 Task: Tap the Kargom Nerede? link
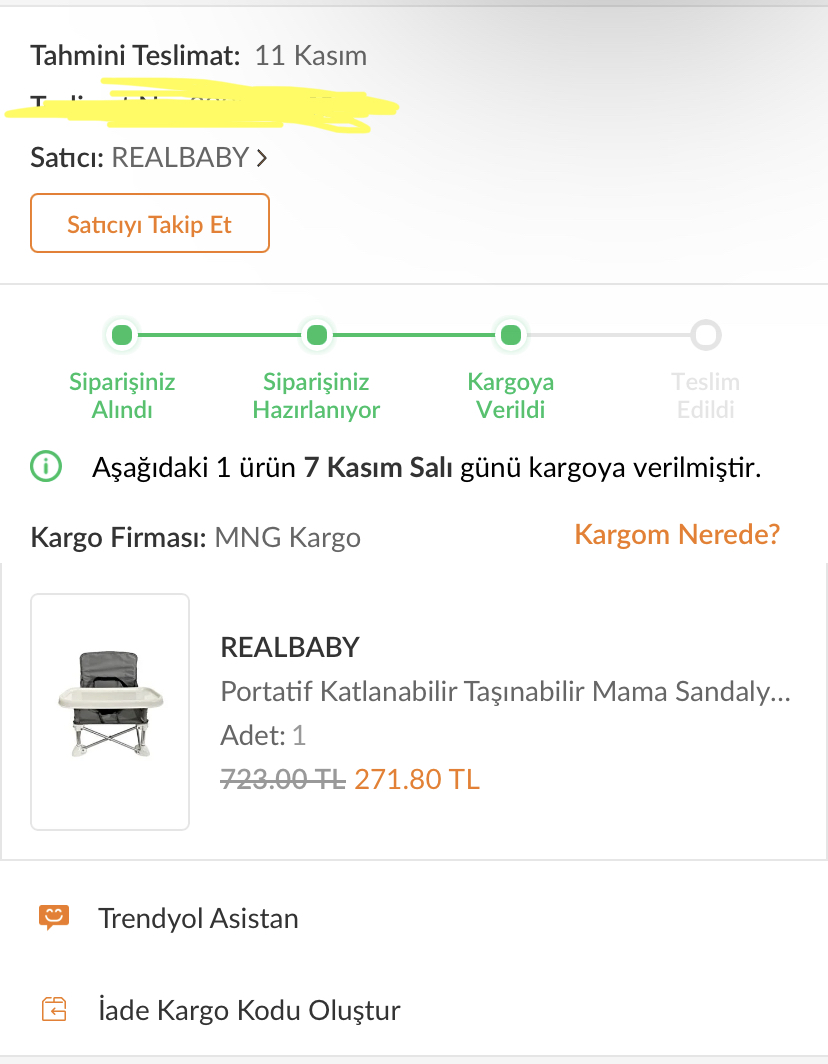676,534
